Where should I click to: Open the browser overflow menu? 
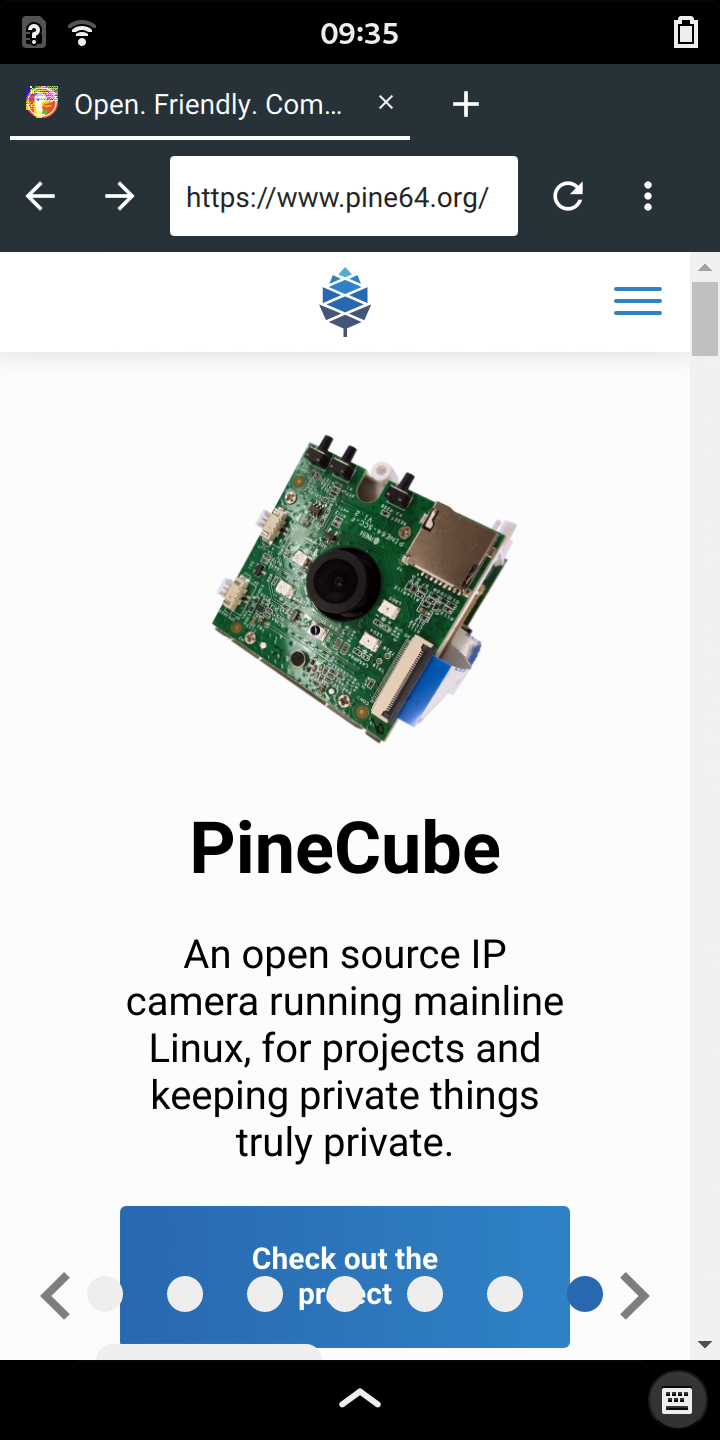[648, 196]
